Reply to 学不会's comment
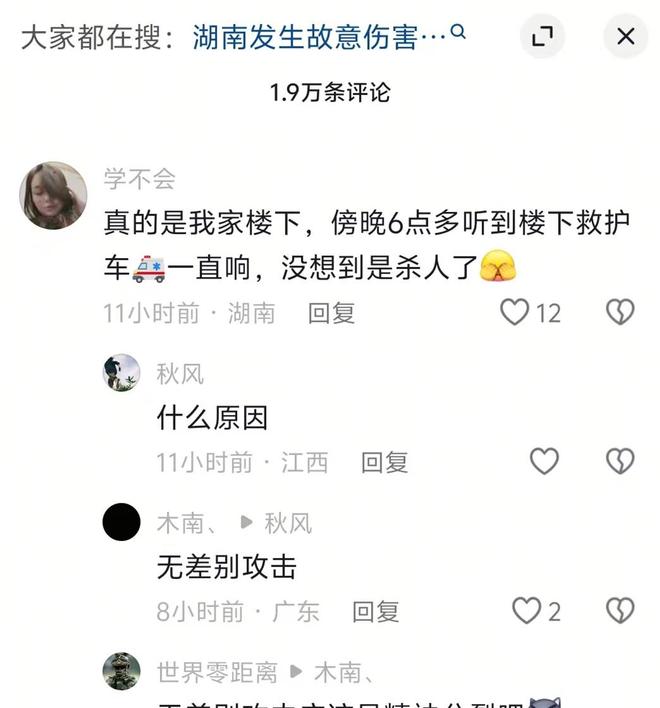 332,313
